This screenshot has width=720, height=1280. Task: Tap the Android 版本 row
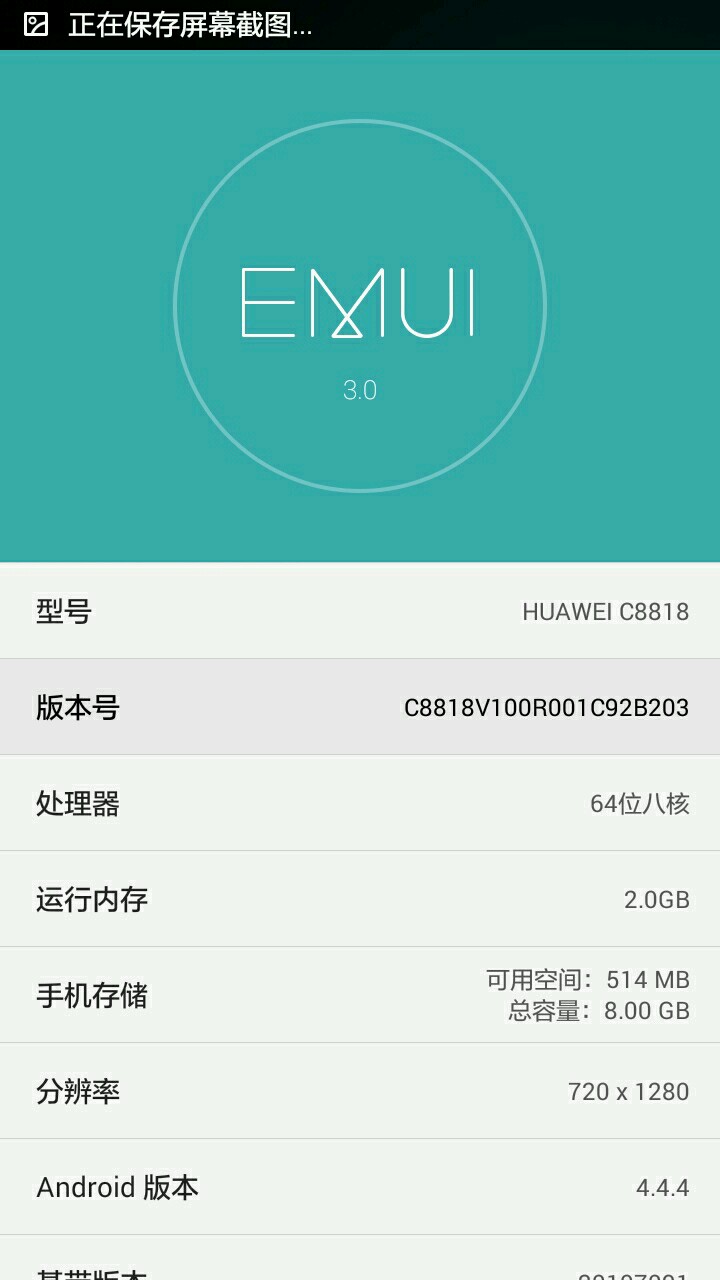coord(360,1187)
